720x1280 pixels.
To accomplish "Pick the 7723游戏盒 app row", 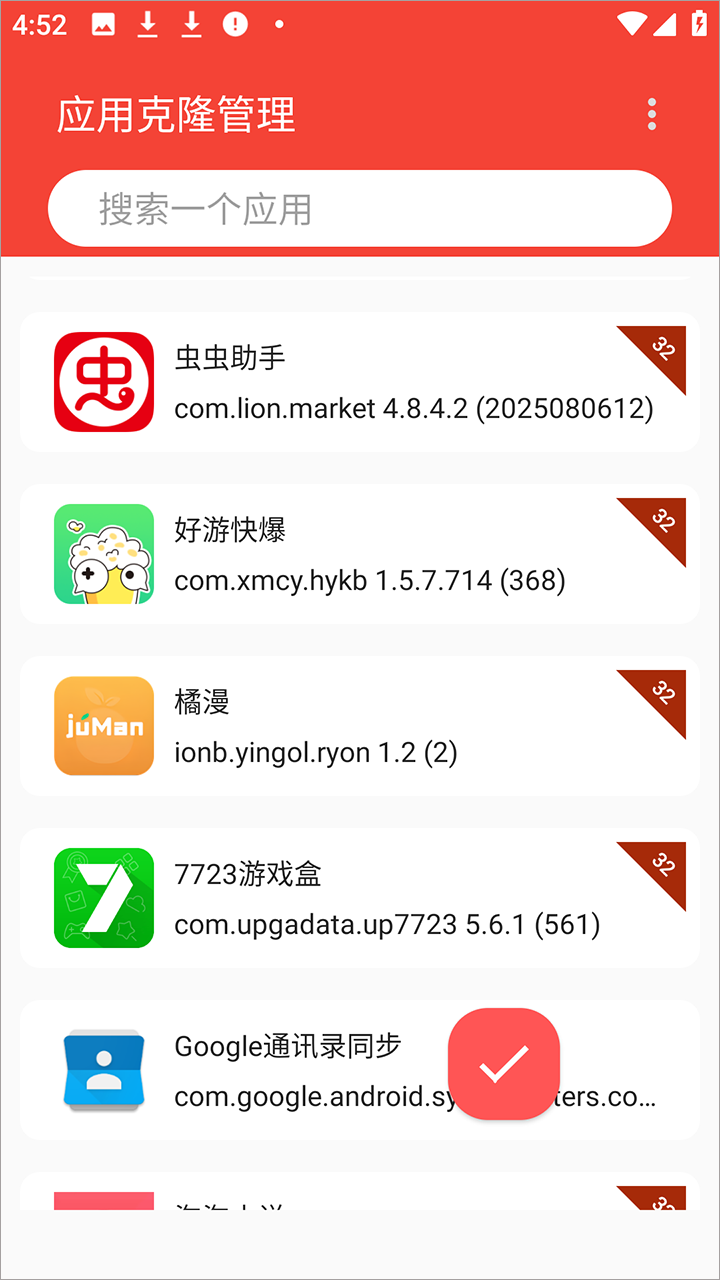I will [359, 898].
